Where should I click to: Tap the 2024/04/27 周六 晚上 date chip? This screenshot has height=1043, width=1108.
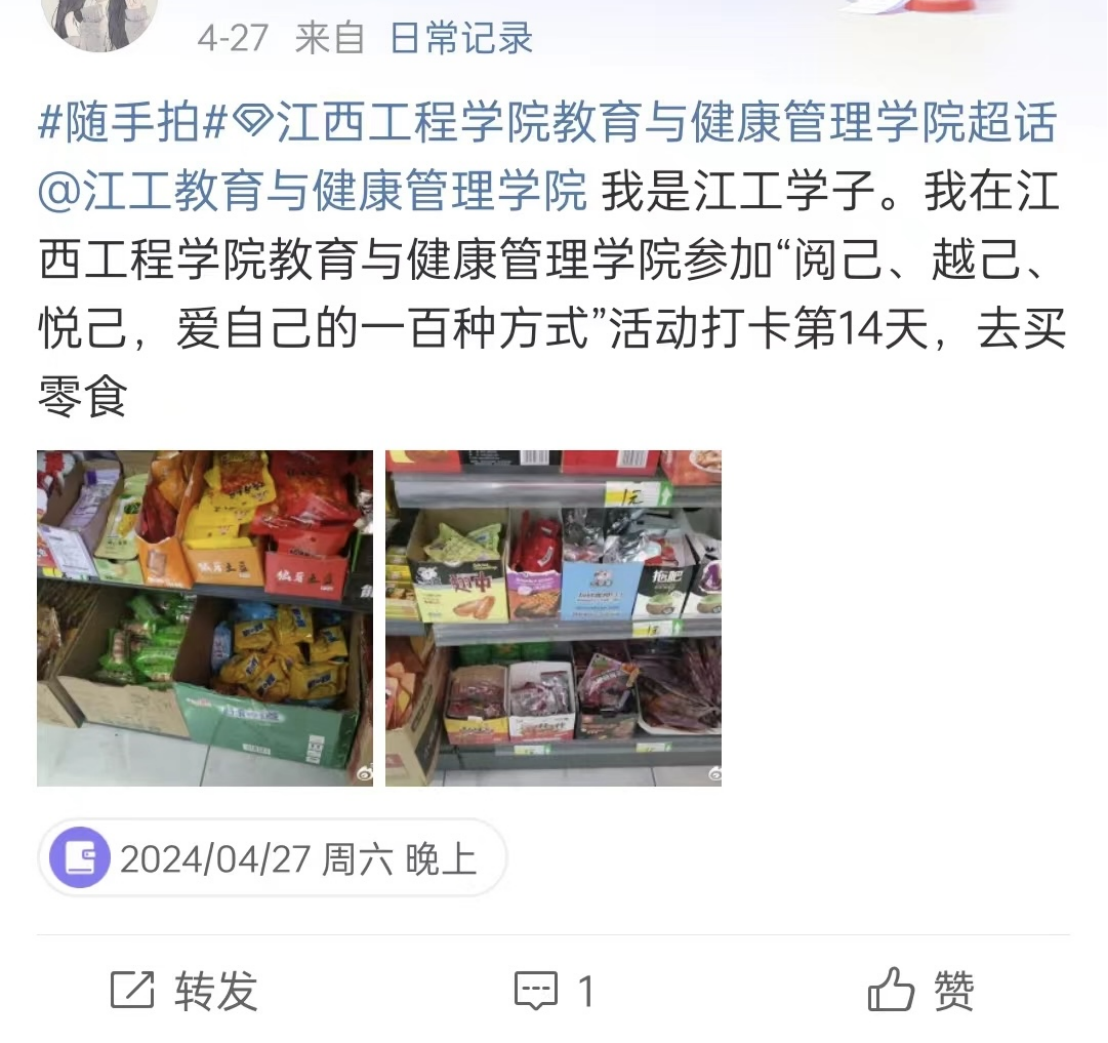[272, 859]
